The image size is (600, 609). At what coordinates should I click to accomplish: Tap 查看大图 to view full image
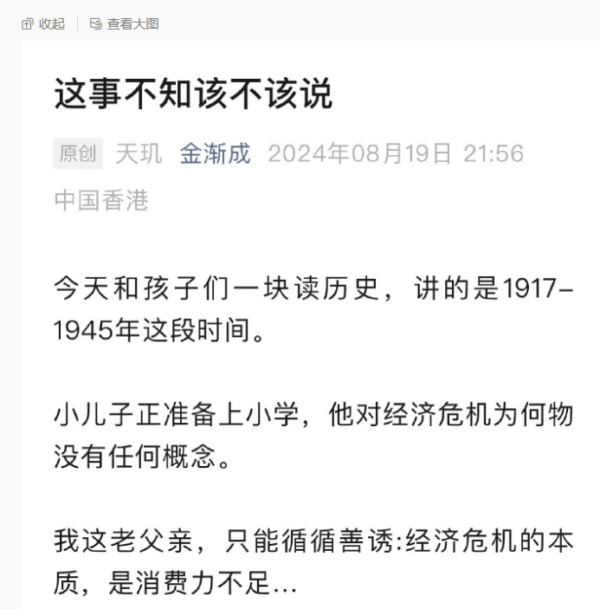pos(124,23)
